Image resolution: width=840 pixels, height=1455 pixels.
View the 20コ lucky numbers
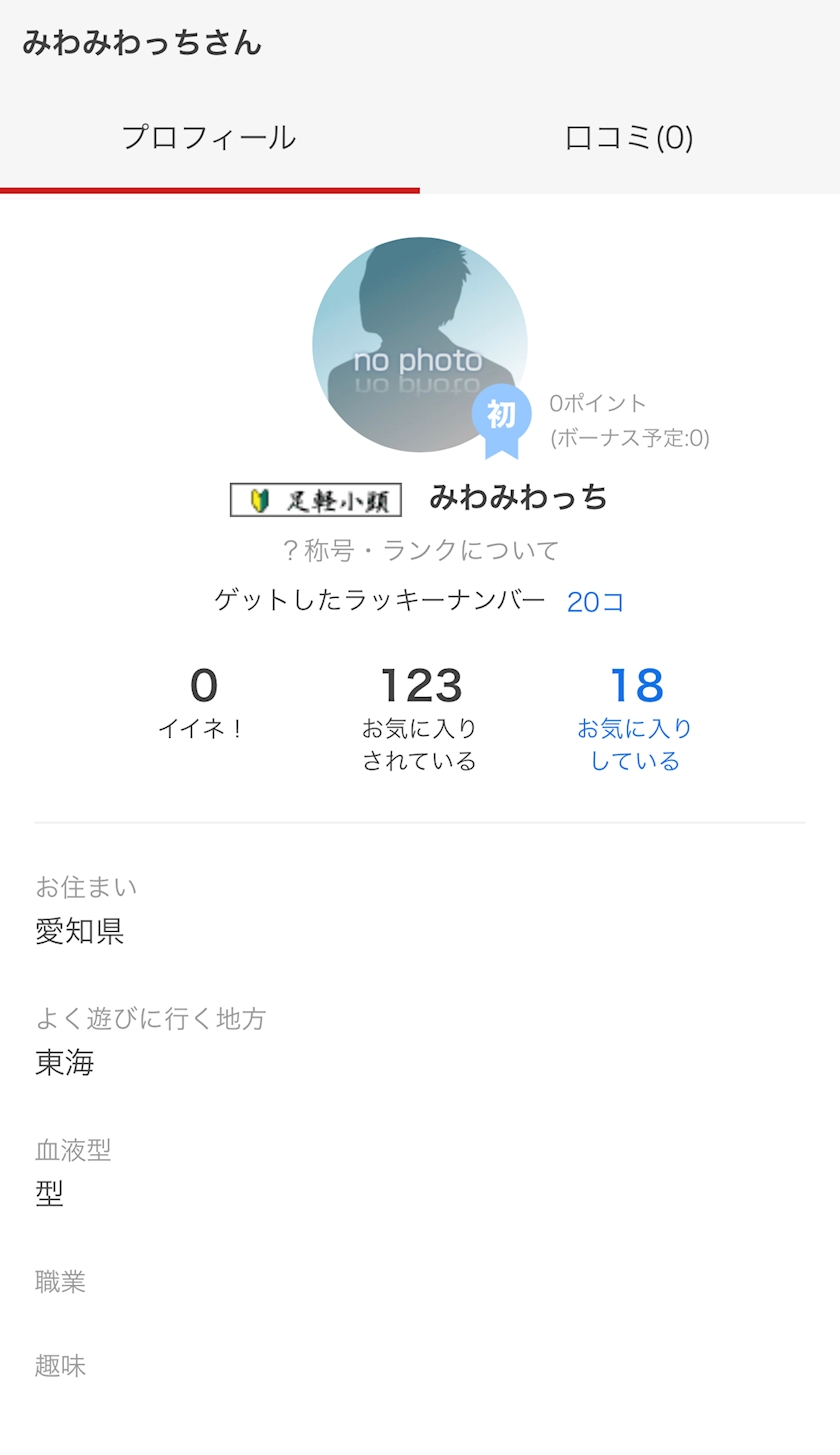point(595,602)
